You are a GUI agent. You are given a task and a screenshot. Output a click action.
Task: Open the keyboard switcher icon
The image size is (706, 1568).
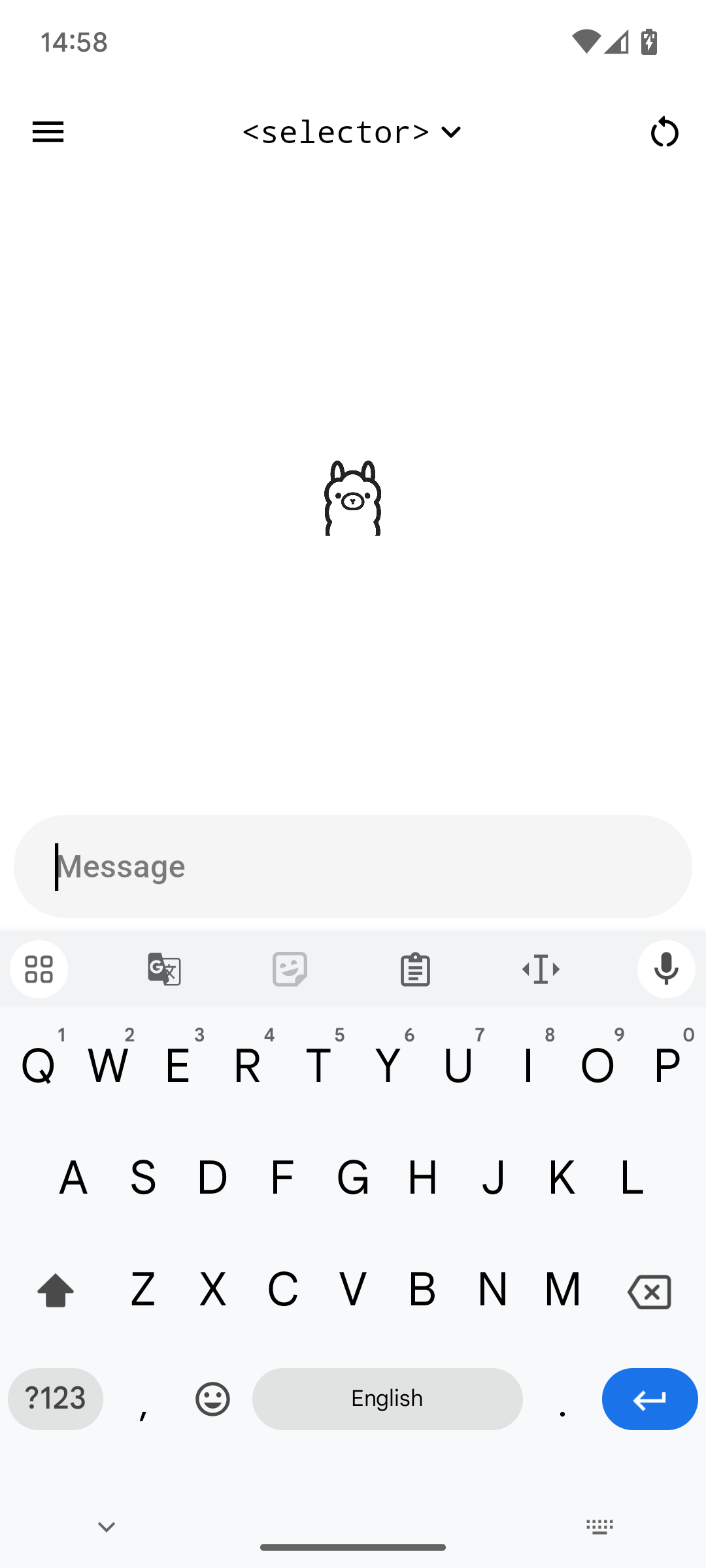pyautogui.click(x=599, y=1527)
